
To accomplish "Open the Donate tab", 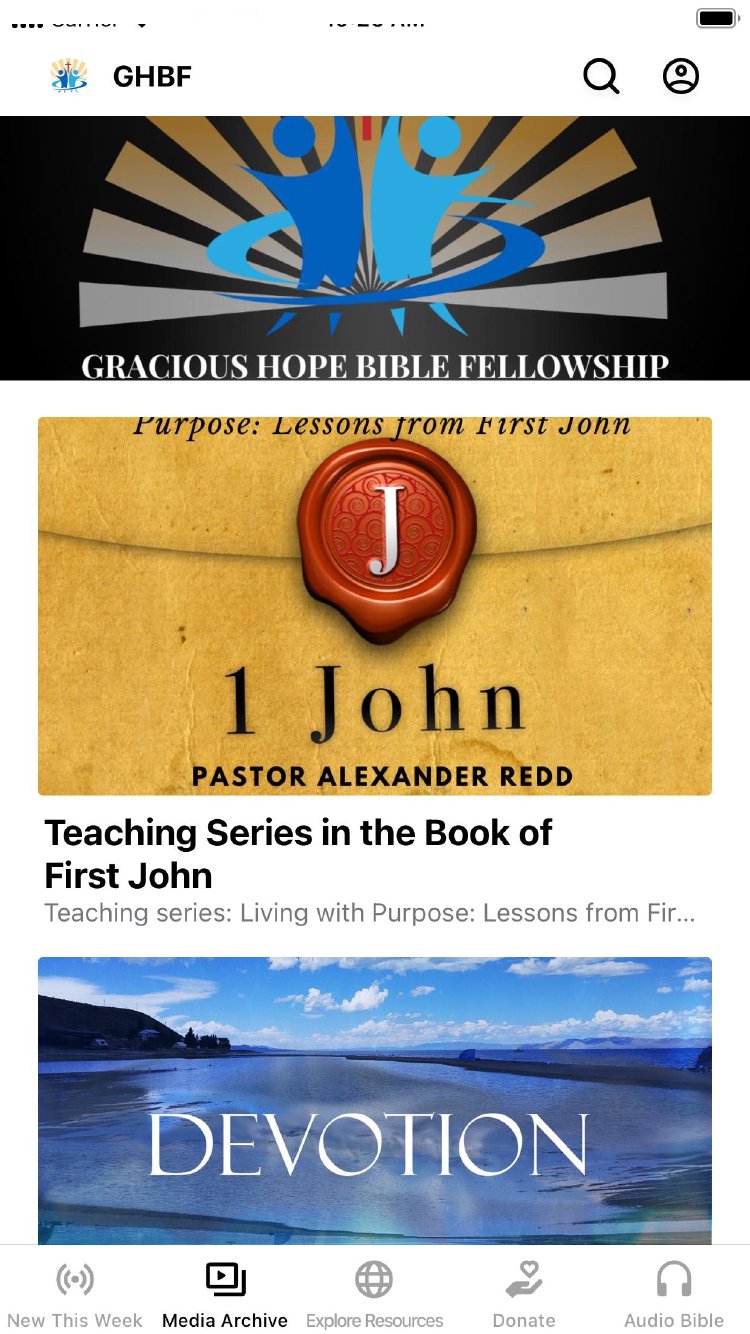I will pos(524,1294).
